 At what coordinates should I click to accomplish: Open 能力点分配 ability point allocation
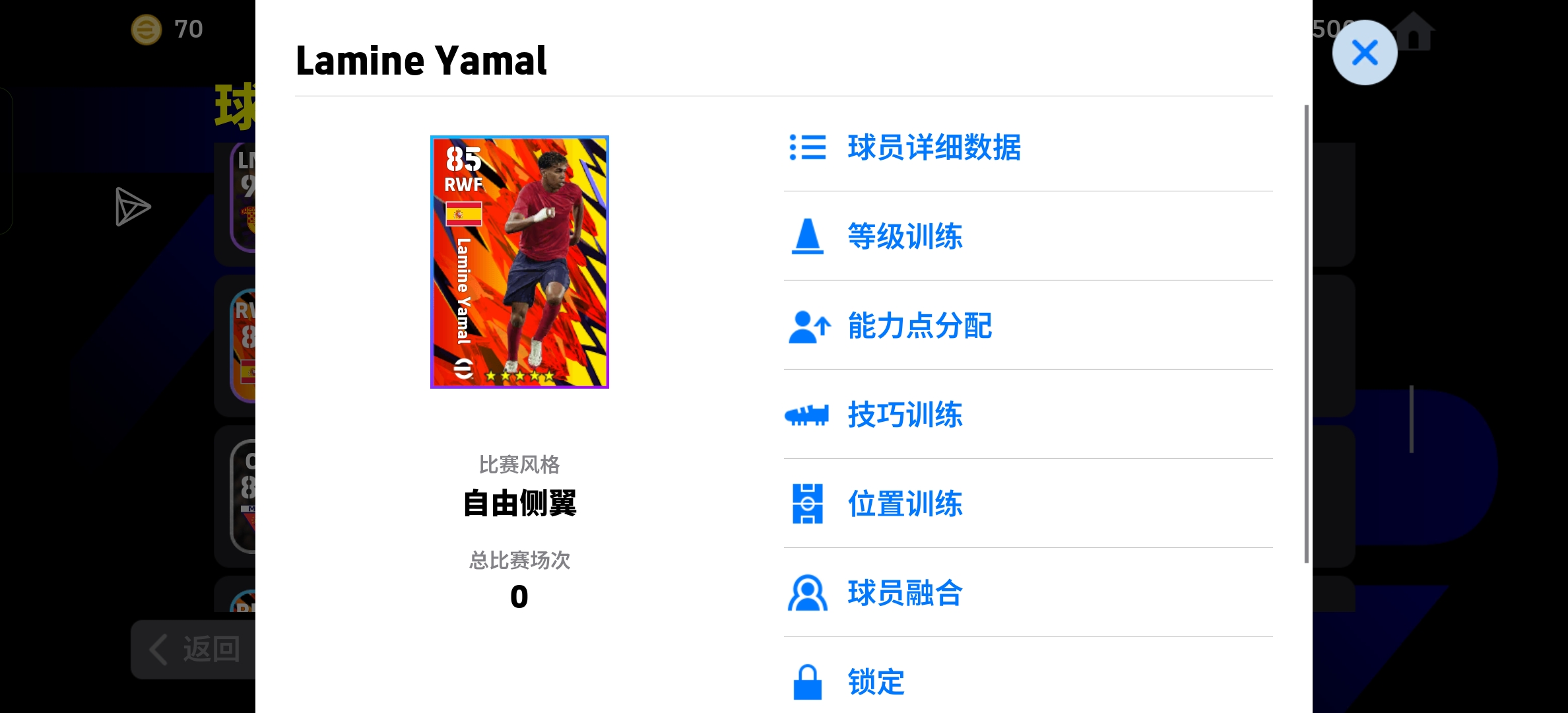919,325
